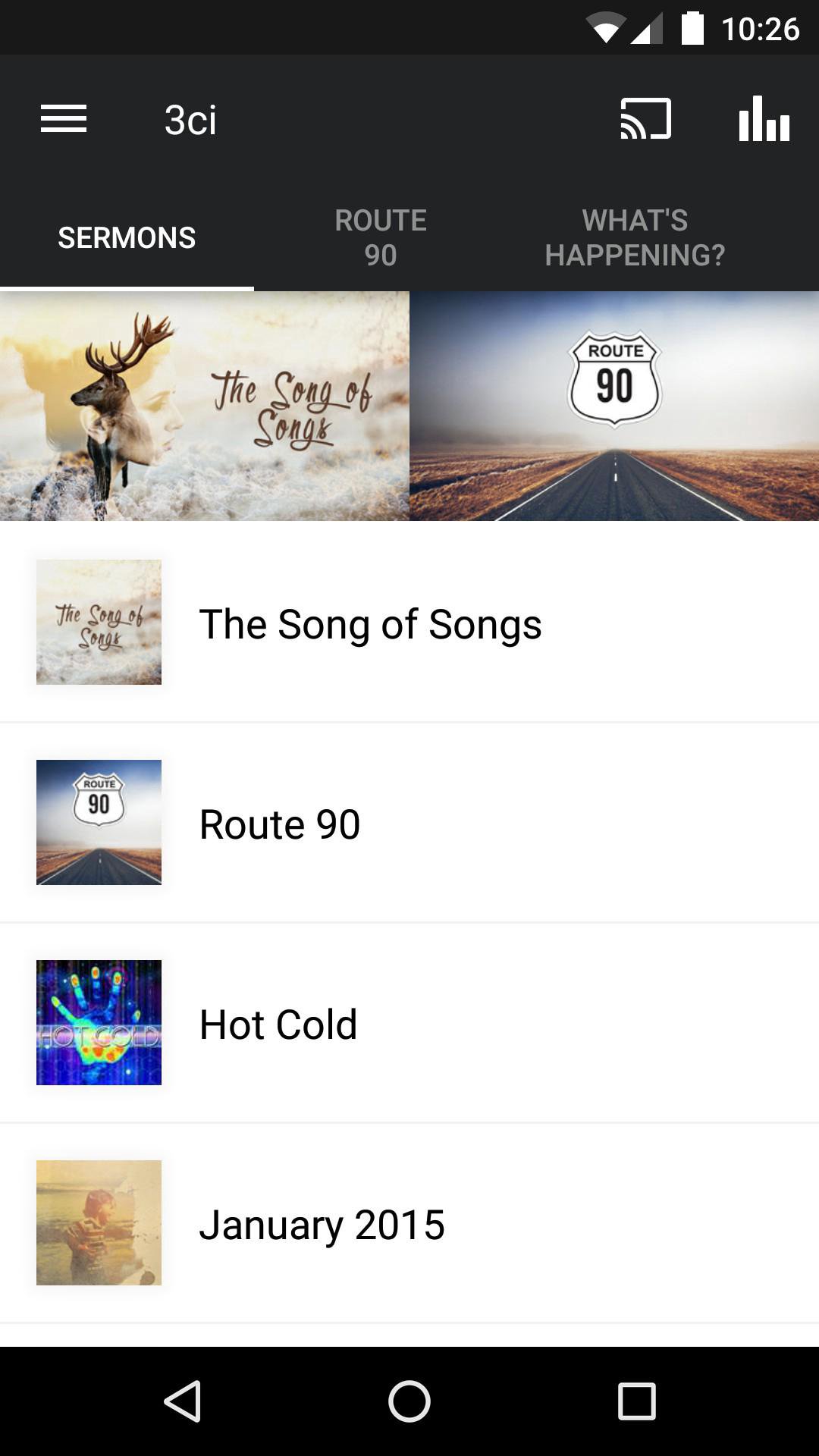
Task: Select the Sermons tab
Action: click(127, 237)
